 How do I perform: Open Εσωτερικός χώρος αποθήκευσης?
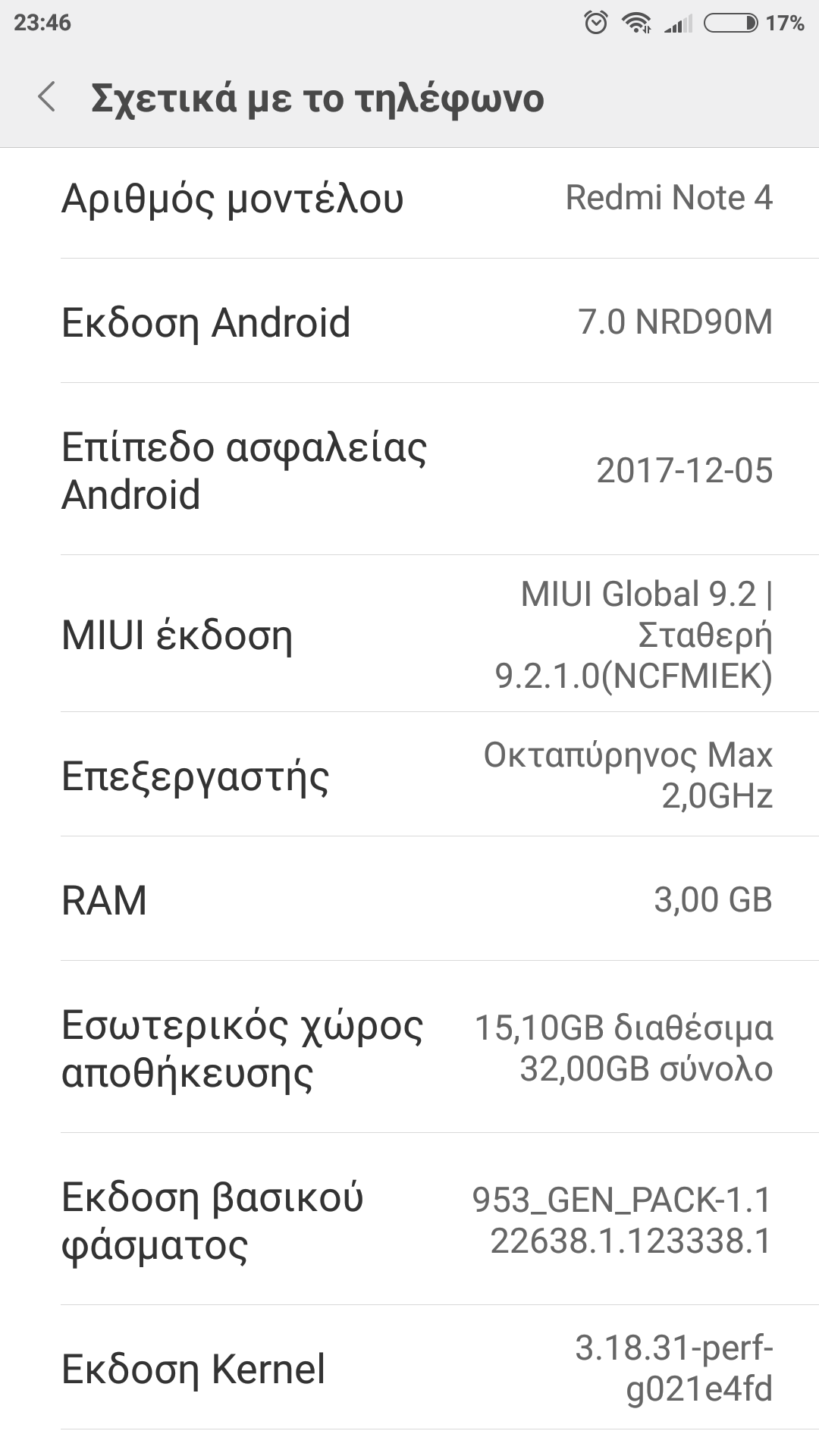point(409,1048)
